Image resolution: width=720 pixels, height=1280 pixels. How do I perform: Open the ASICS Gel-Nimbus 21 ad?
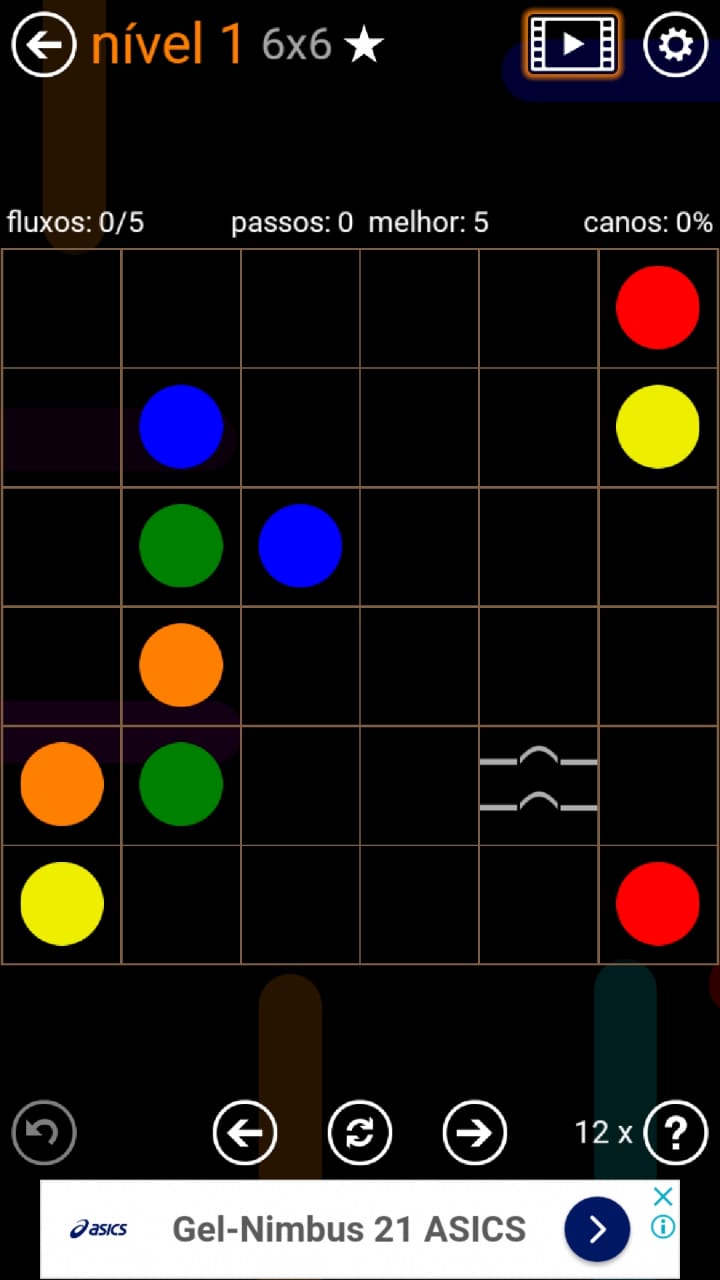coord(350,1229)
